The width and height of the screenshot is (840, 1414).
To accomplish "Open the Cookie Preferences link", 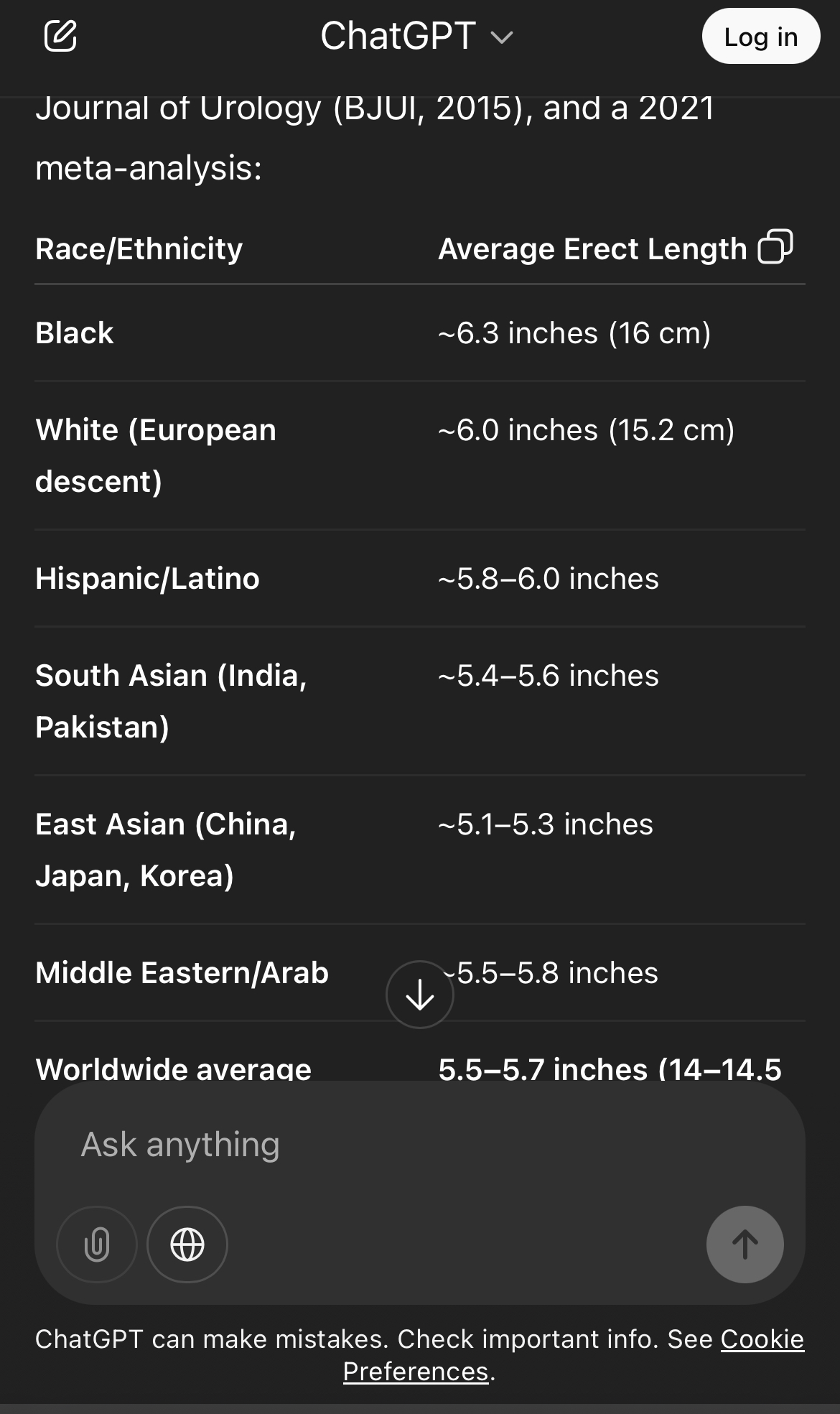I will click(x=574, y=1355).
